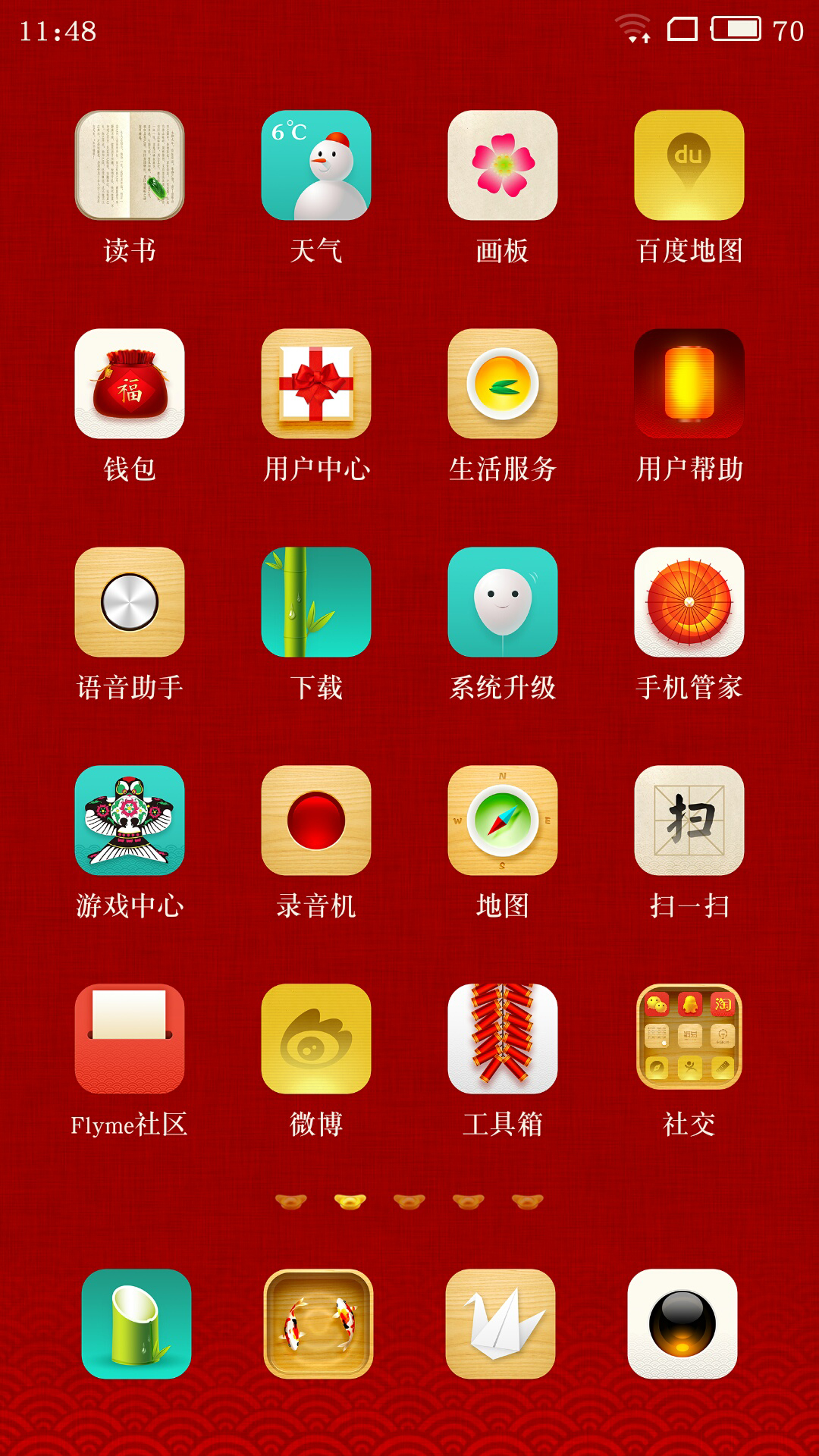This screenshot has height=1456, width=819.
Task: Open the paper crane app in the dock
Action: pos(500,1324)
